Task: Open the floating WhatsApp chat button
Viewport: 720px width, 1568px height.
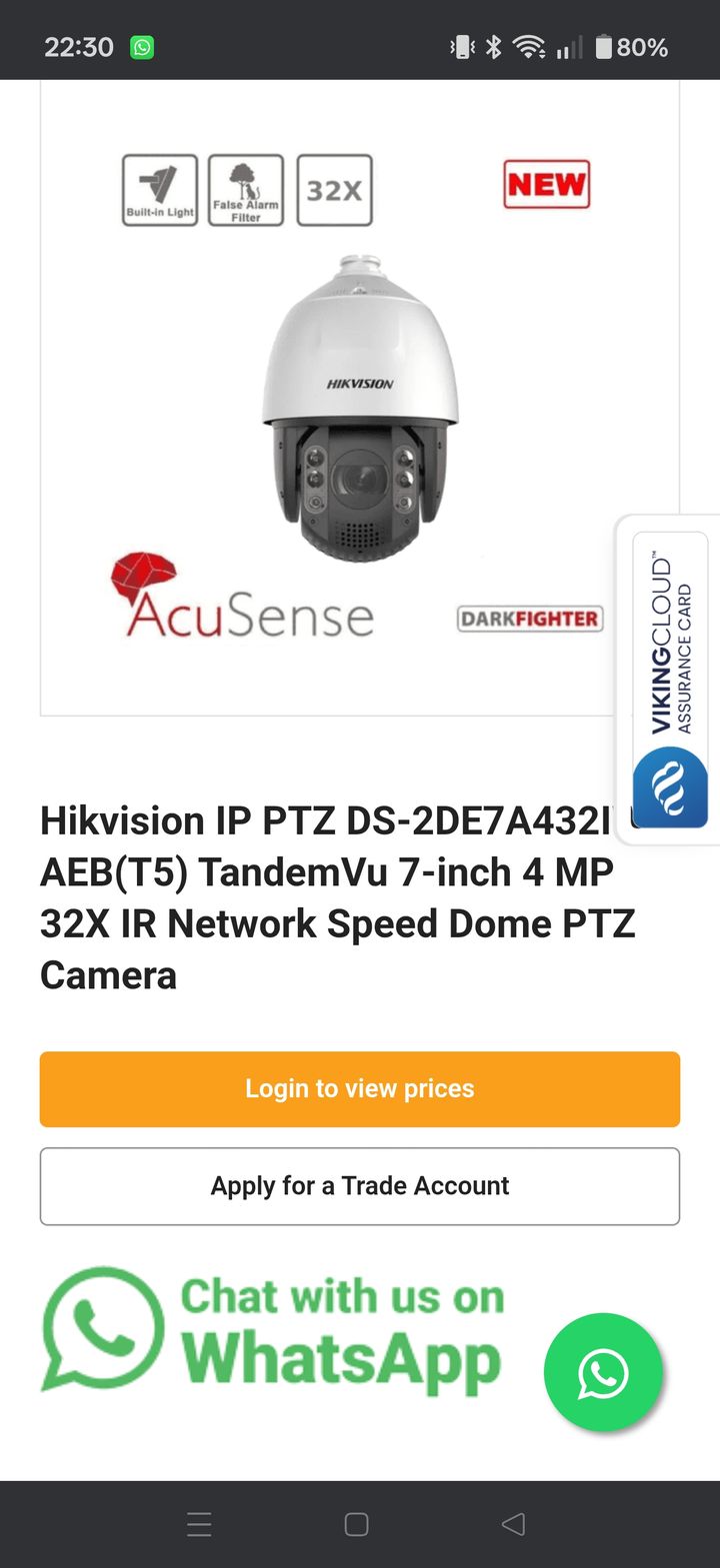Action: (x=602, y=1372)
